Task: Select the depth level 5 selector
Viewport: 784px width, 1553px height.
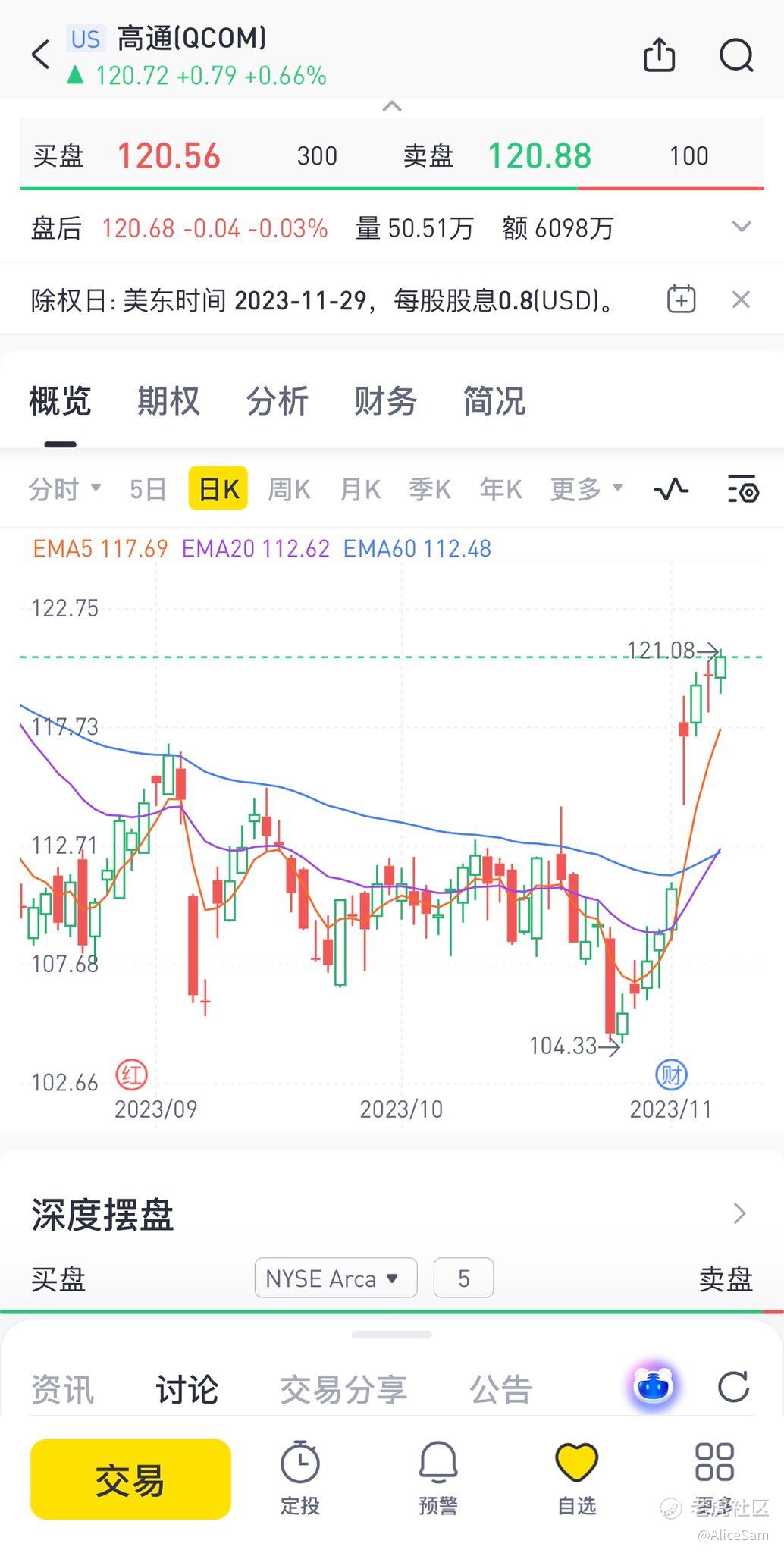Action: [463, 1278]
